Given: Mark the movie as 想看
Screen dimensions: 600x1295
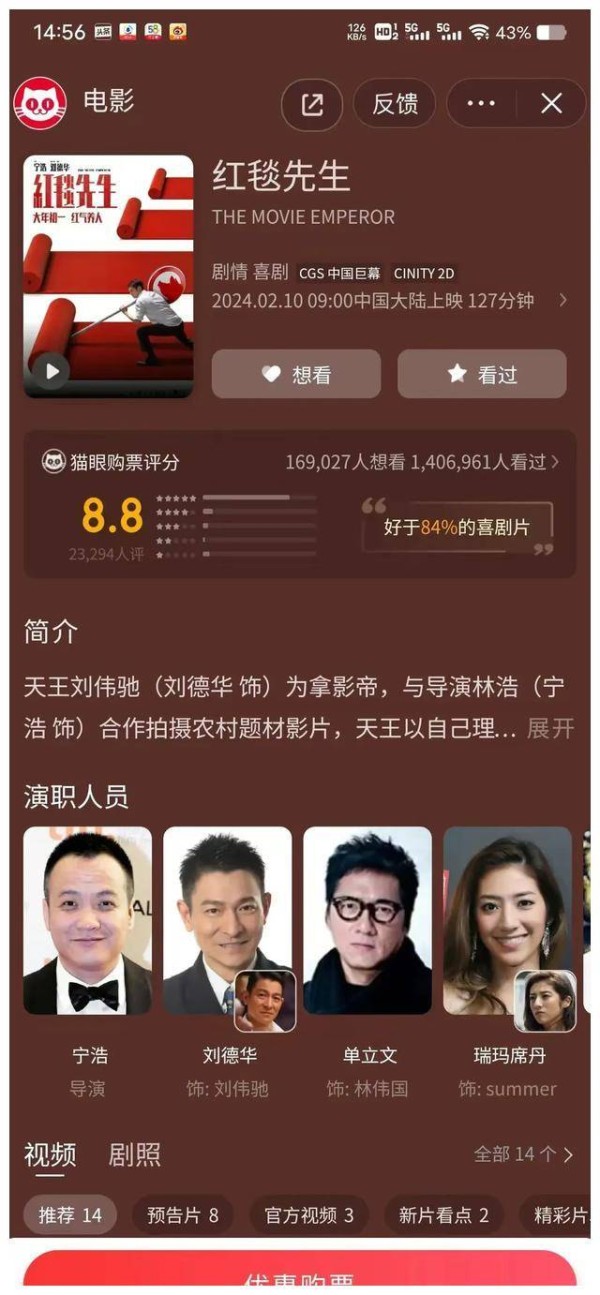Looking at the screenshot, I should [296, 374].
